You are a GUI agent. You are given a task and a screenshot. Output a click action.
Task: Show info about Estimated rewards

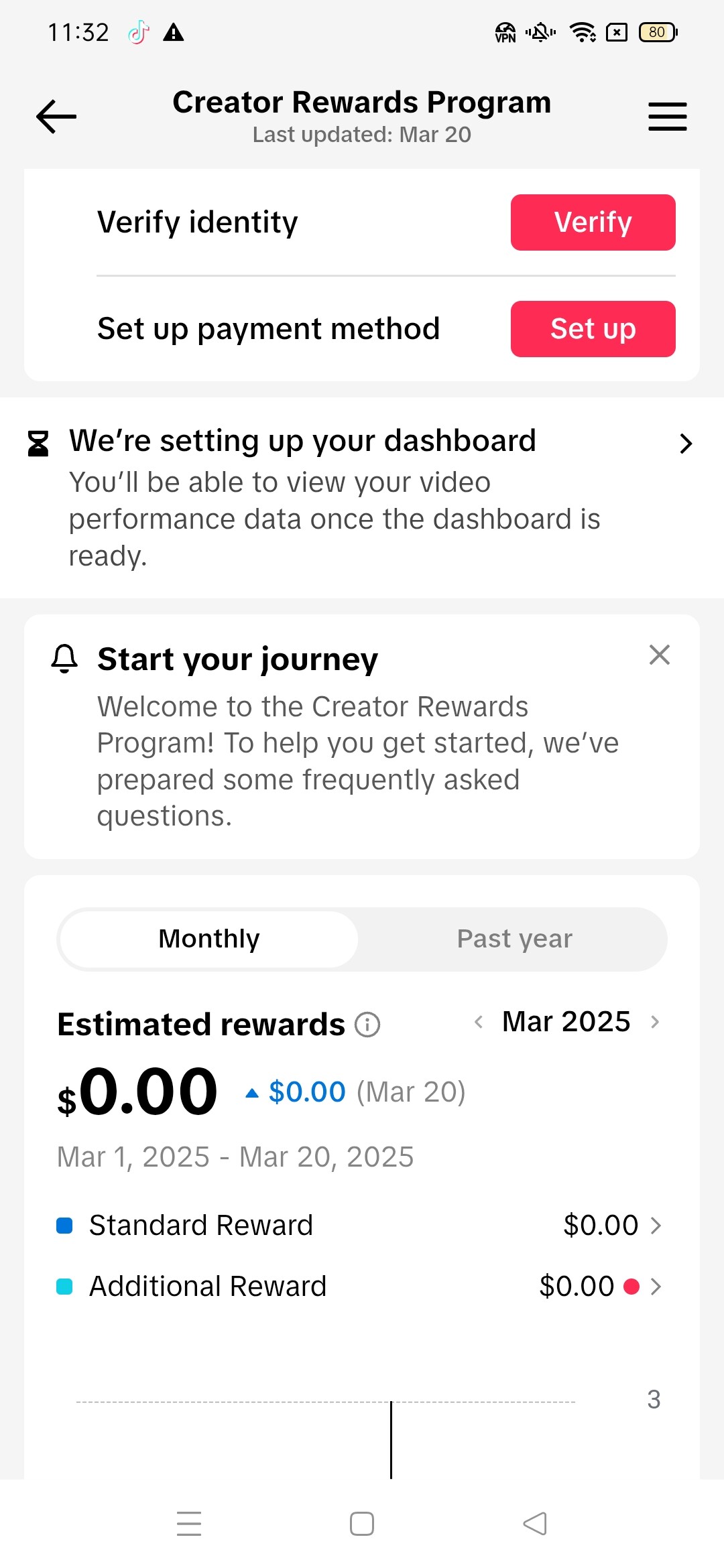tap(367, 1025)
